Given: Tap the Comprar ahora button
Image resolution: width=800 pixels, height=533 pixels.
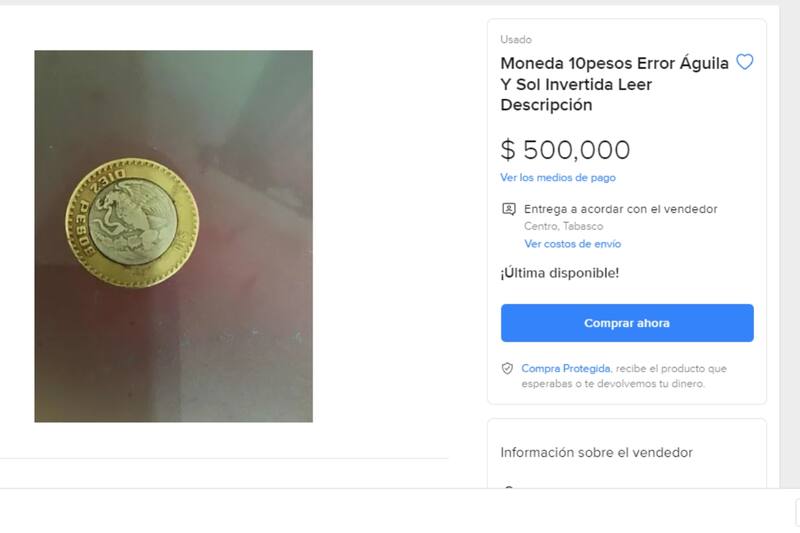Looking at the screenshot, I should 627,323.
